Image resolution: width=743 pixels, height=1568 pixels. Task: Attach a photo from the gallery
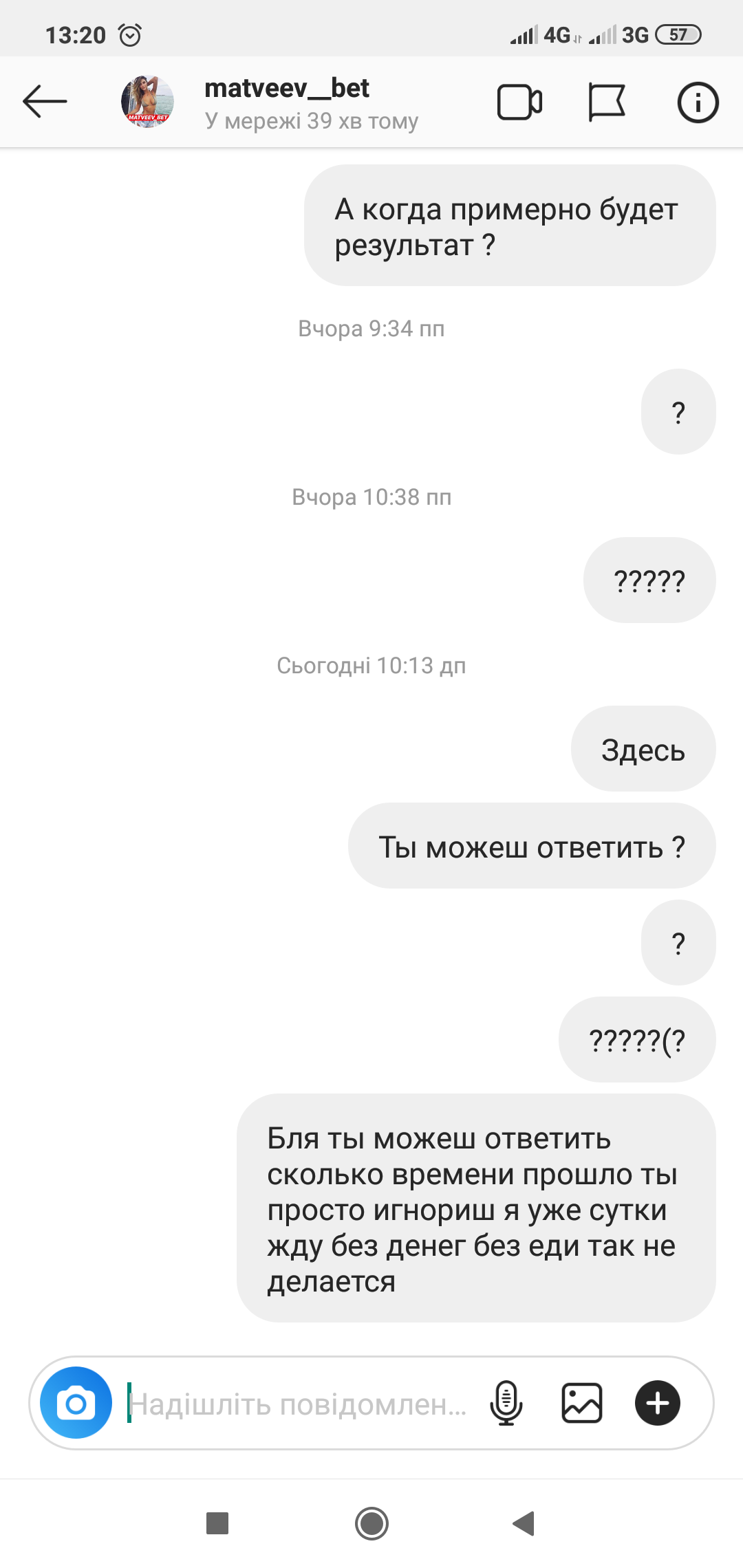(582, 1403)
